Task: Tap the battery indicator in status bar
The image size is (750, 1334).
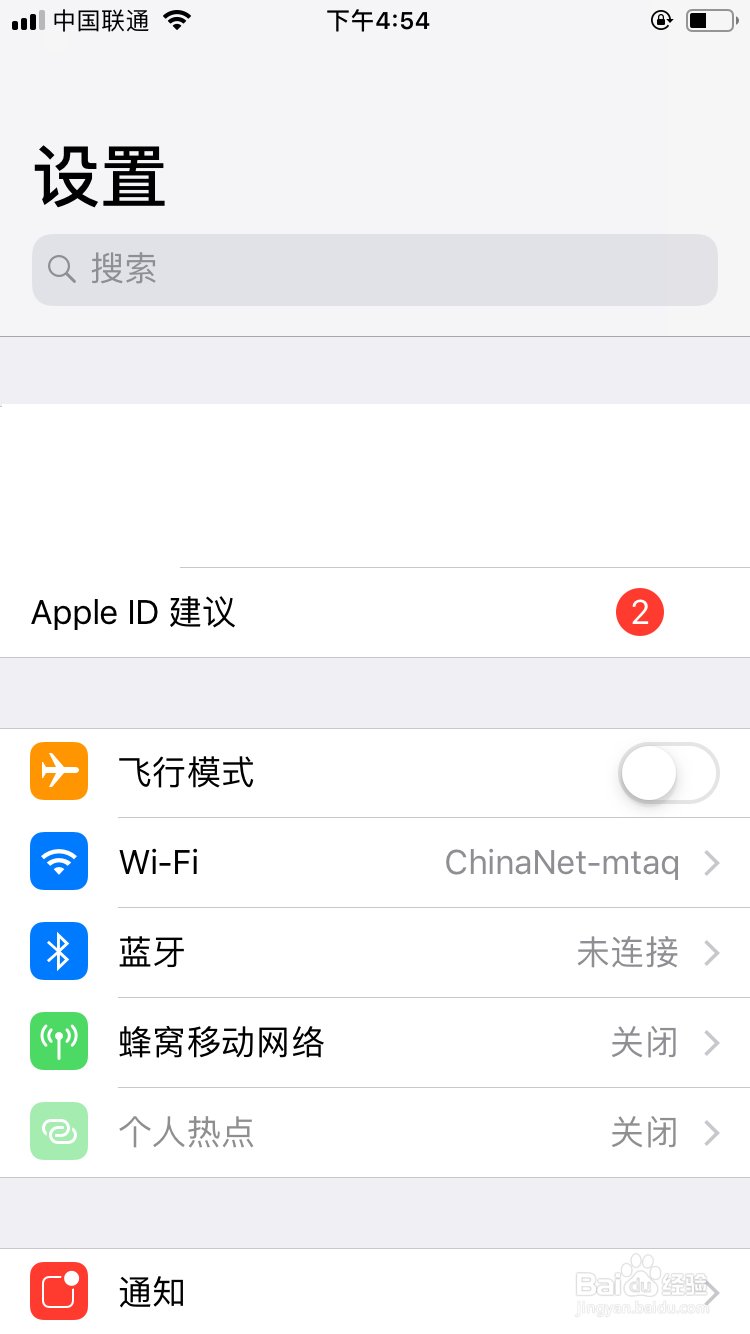Action: pyautogui.click(x=710, y=19)
